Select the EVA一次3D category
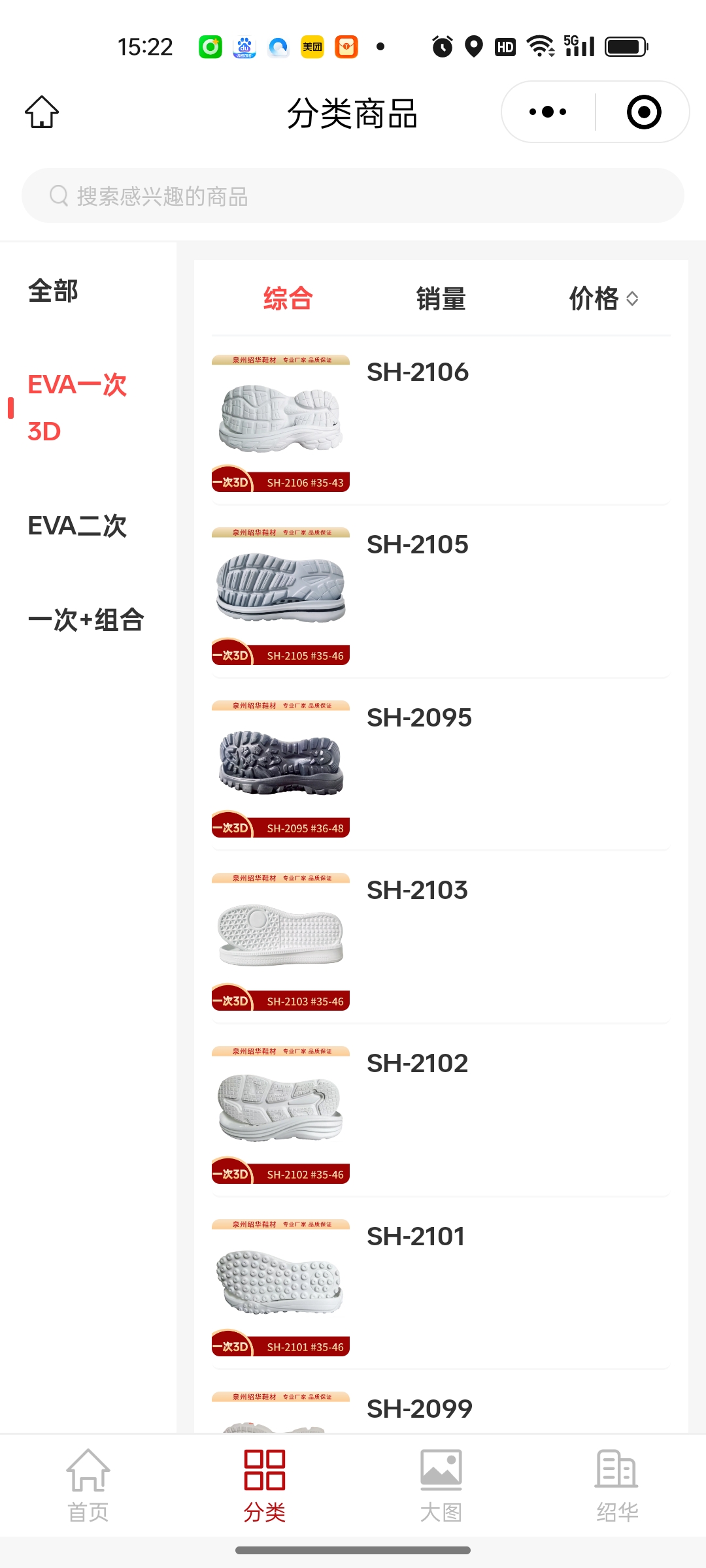Screen dimensions: 706x1568 tap(77, 408)
